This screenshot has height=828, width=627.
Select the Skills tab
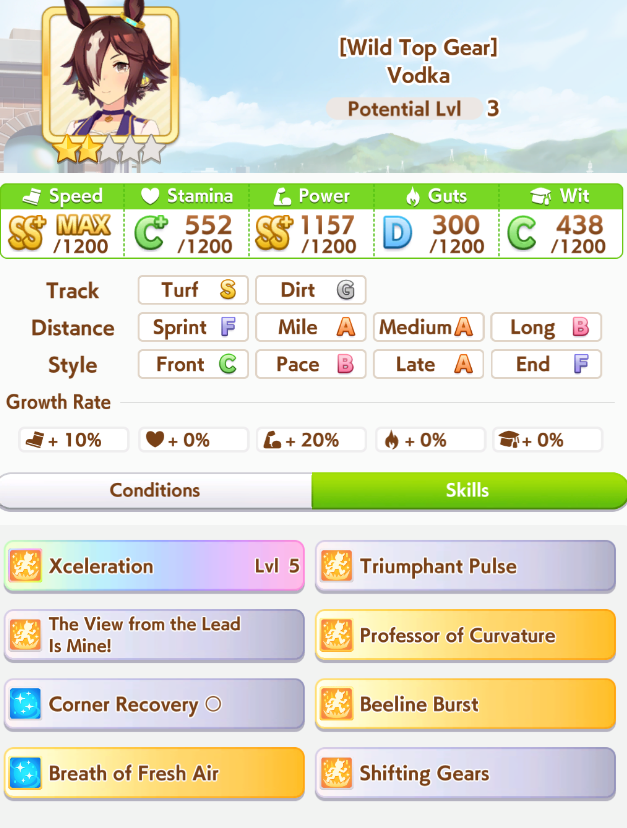pos(468,490)
